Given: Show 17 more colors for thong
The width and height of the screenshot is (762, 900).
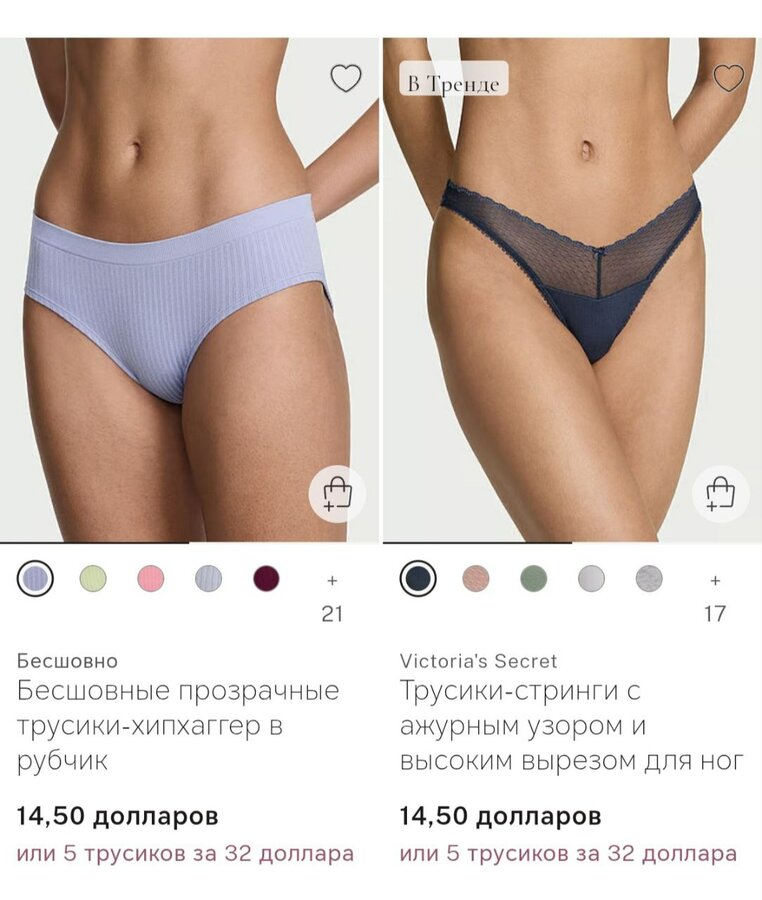Looking at the screenshot, I should point(715,596).
